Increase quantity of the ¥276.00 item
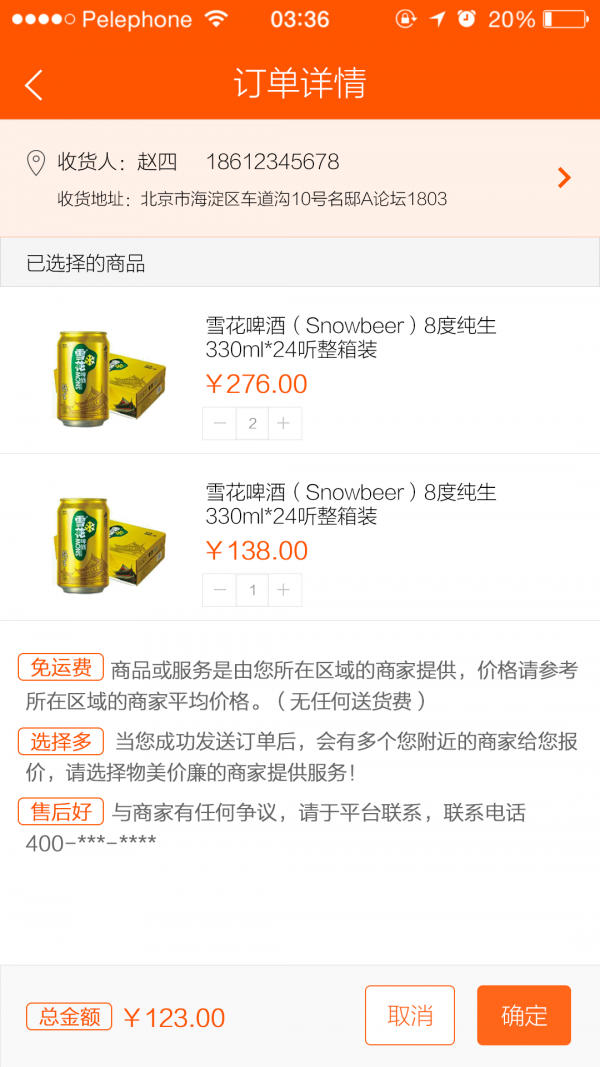The image size is (600, 1067). [284, 424]
